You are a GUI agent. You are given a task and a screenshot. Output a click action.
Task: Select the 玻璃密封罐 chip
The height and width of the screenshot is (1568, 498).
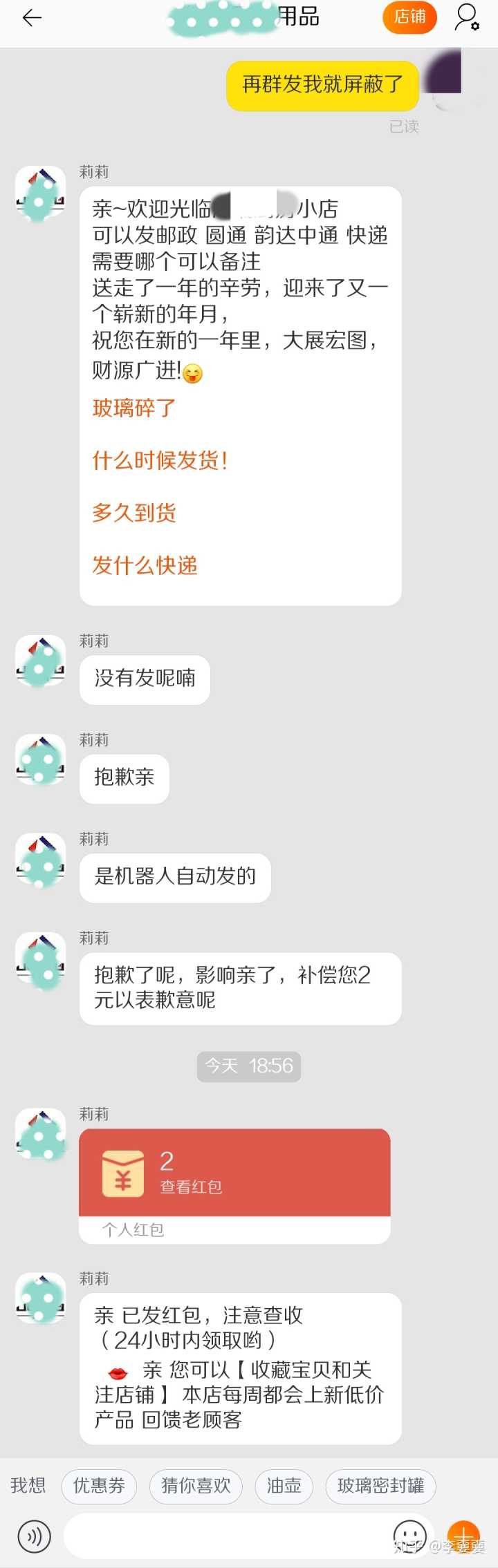(380, 1486)
